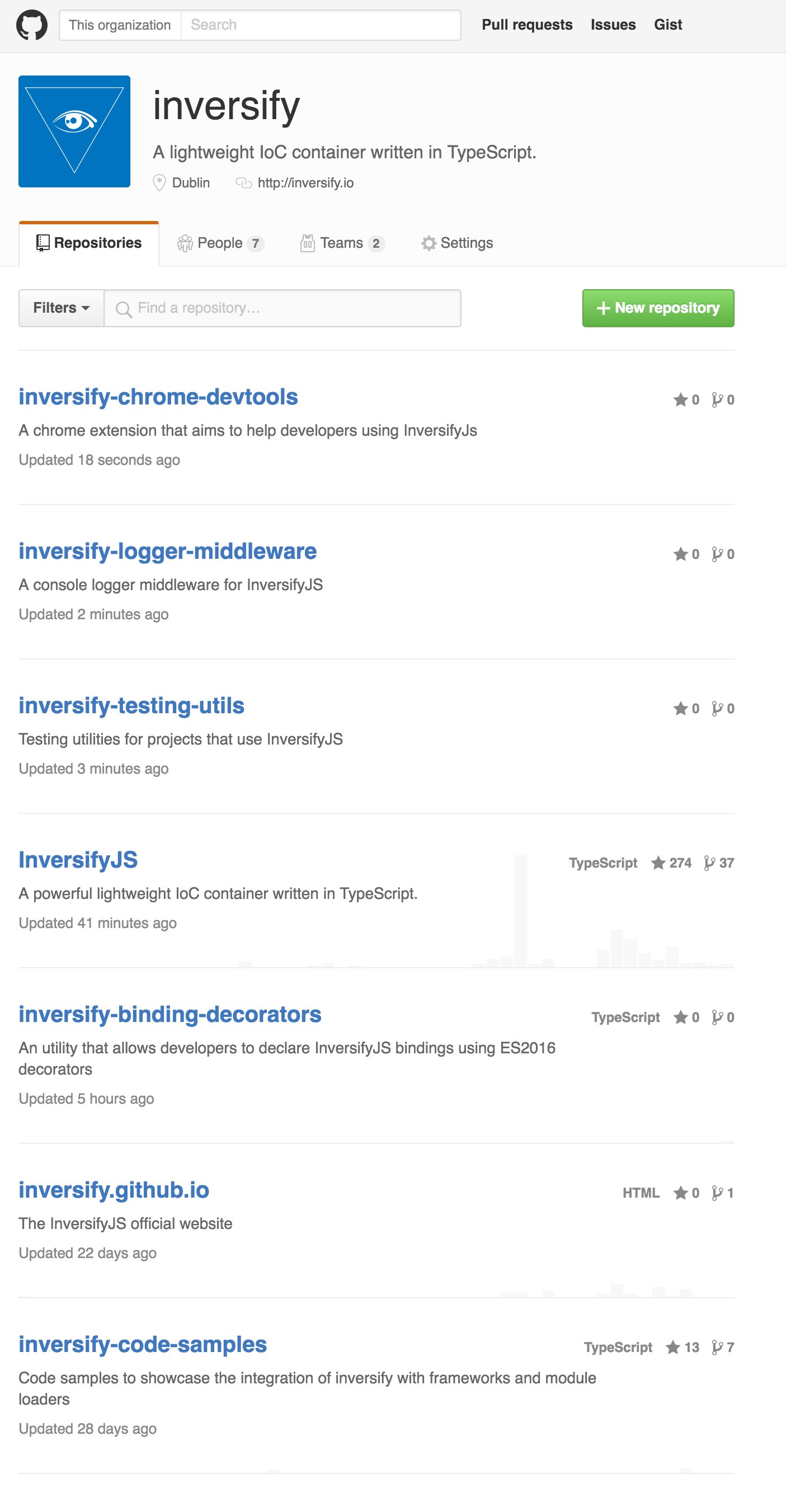Switch to the Teams tab
This screenshot has height=1512, width=786.
[342, 243]
